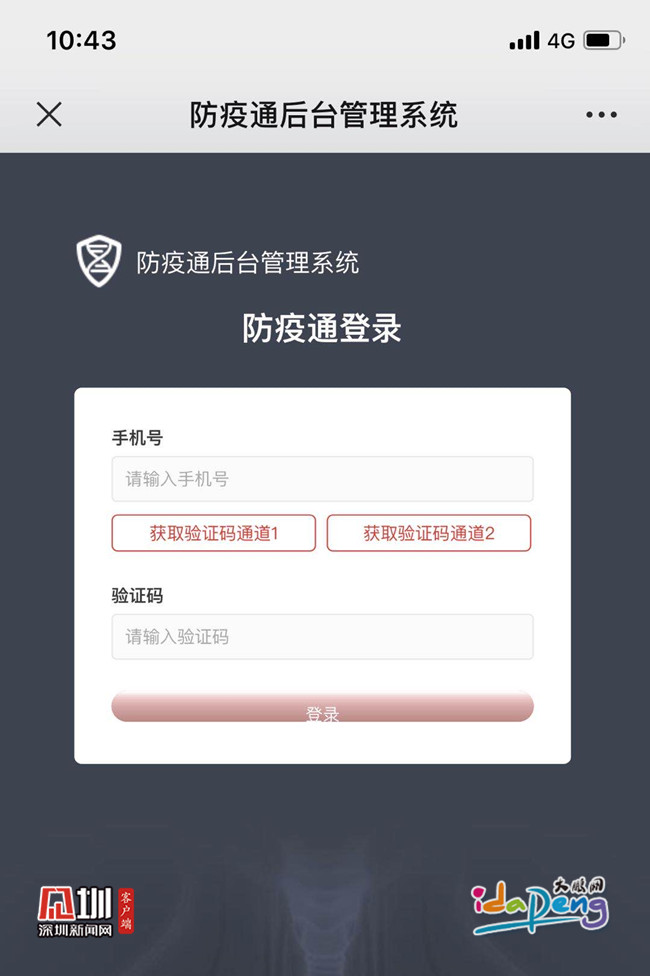Tap 获取验证码通道1 button

pyautogui.click(x=213, y=533)
